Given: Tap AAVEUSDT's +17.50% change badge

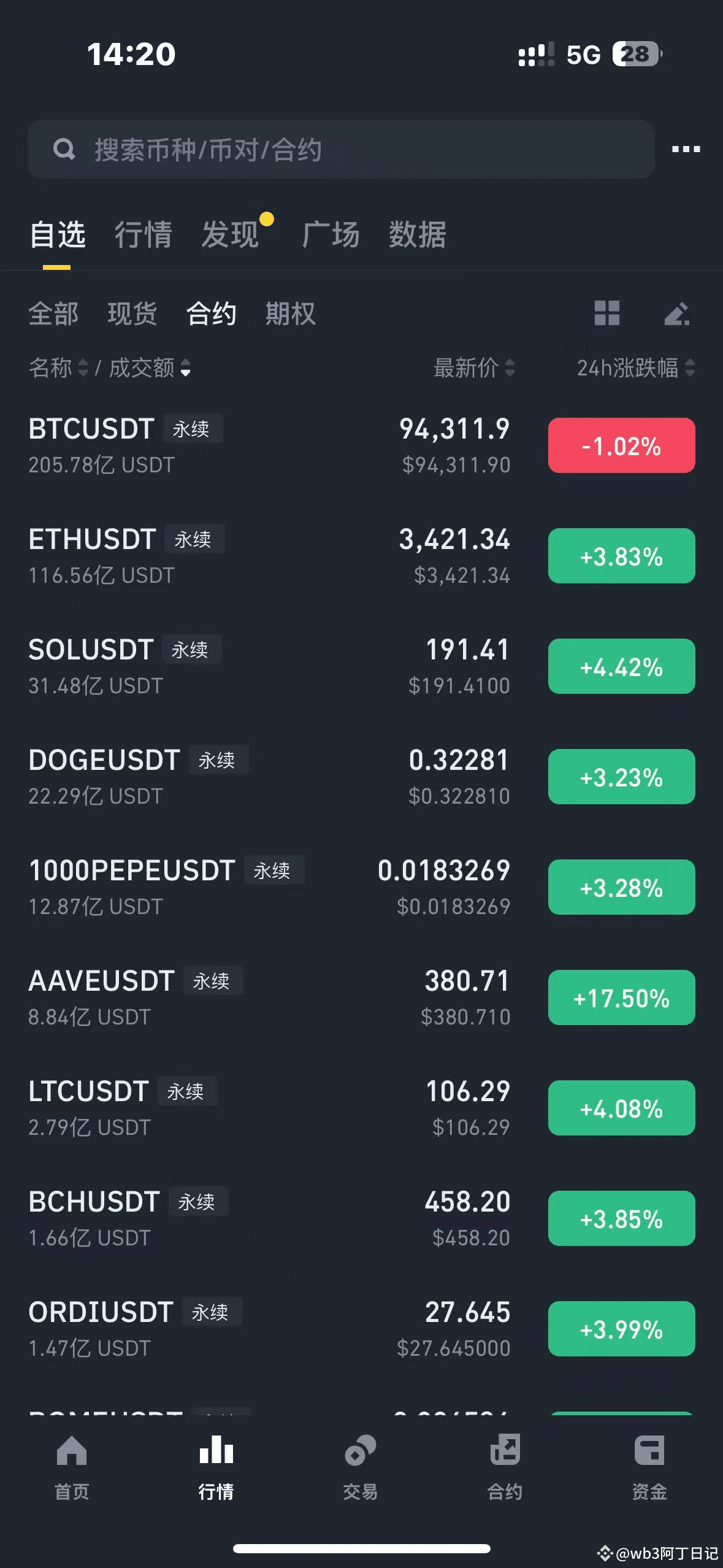Looking at the screenshot, I should (621, 998).
